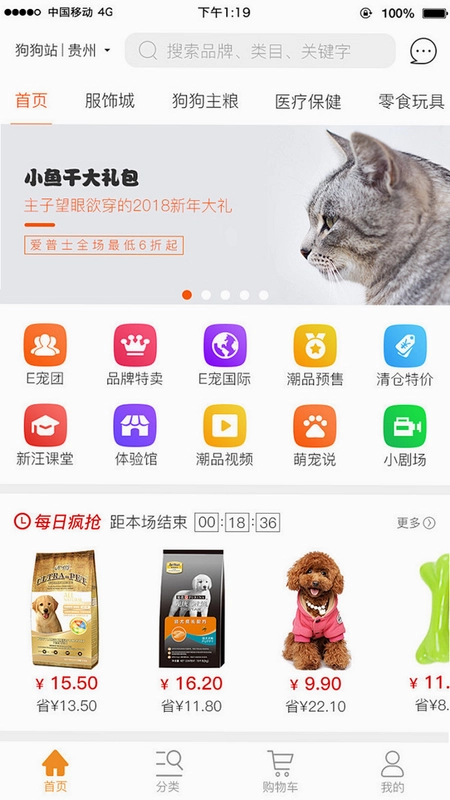Open the dog food priced ¥15.50
The image size is (450, 800).
tap(65, 631)
